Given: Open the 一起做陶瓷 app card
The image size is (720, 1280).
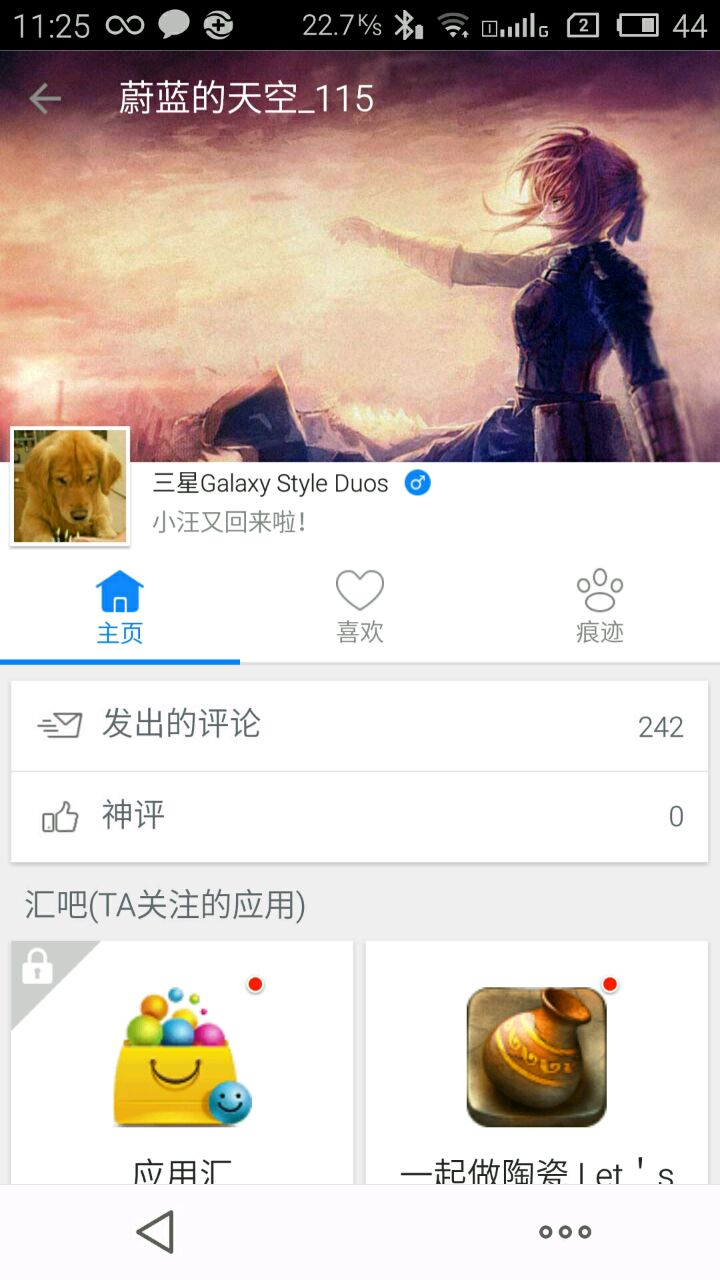Looking at the screenshot, I should click(x=537, y=1062).
